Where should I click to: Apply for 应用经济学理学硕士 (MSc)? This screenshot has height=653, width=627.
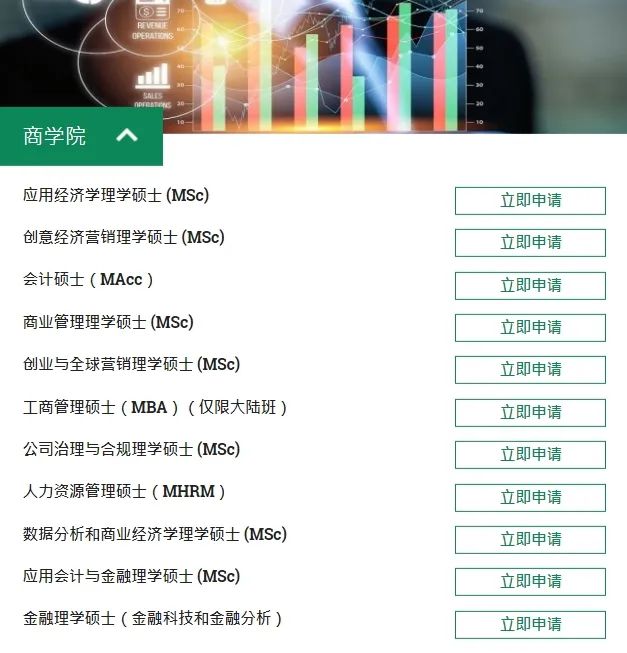(x=530, y=200)
